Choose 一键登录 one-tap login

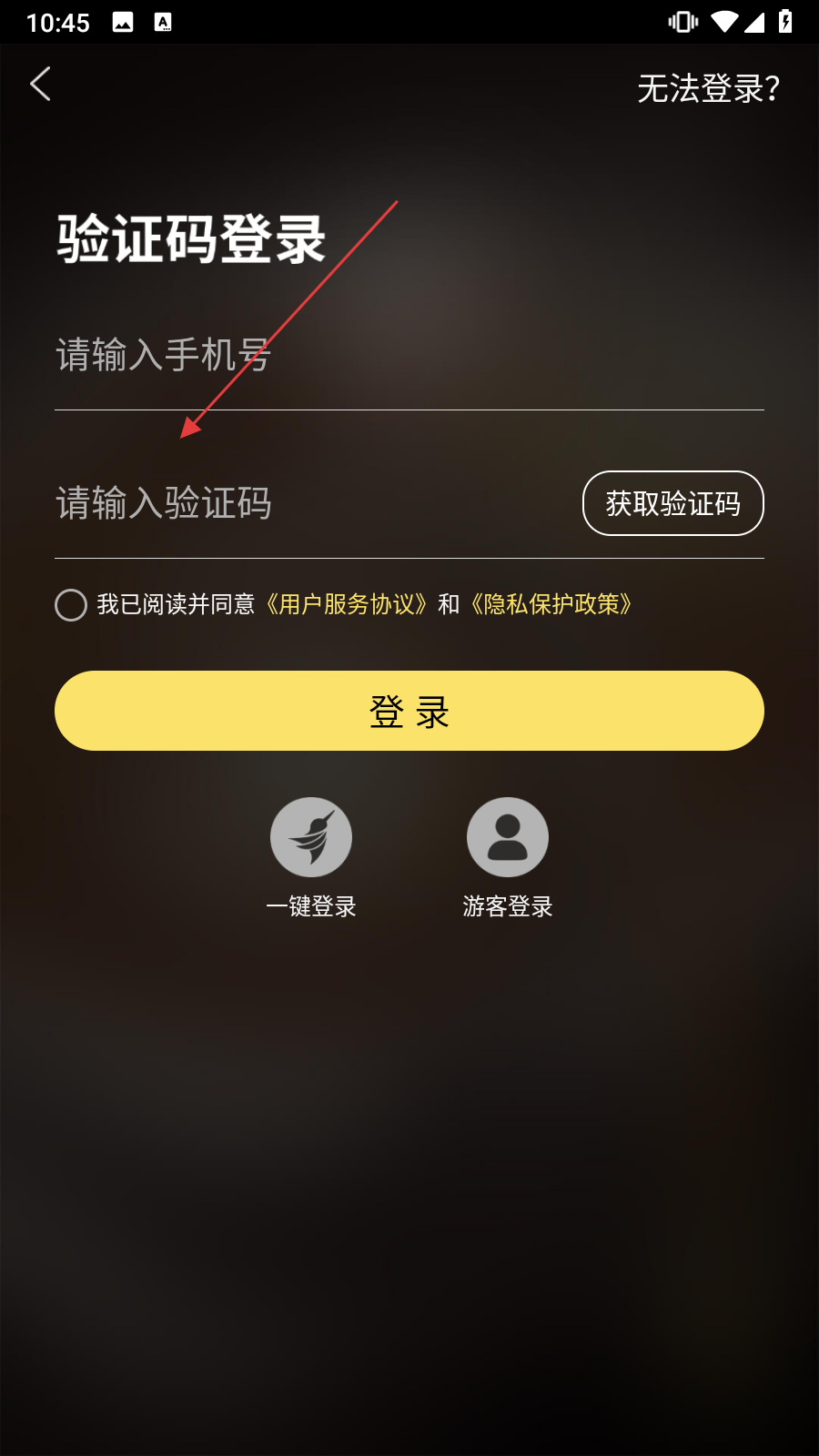311,838
